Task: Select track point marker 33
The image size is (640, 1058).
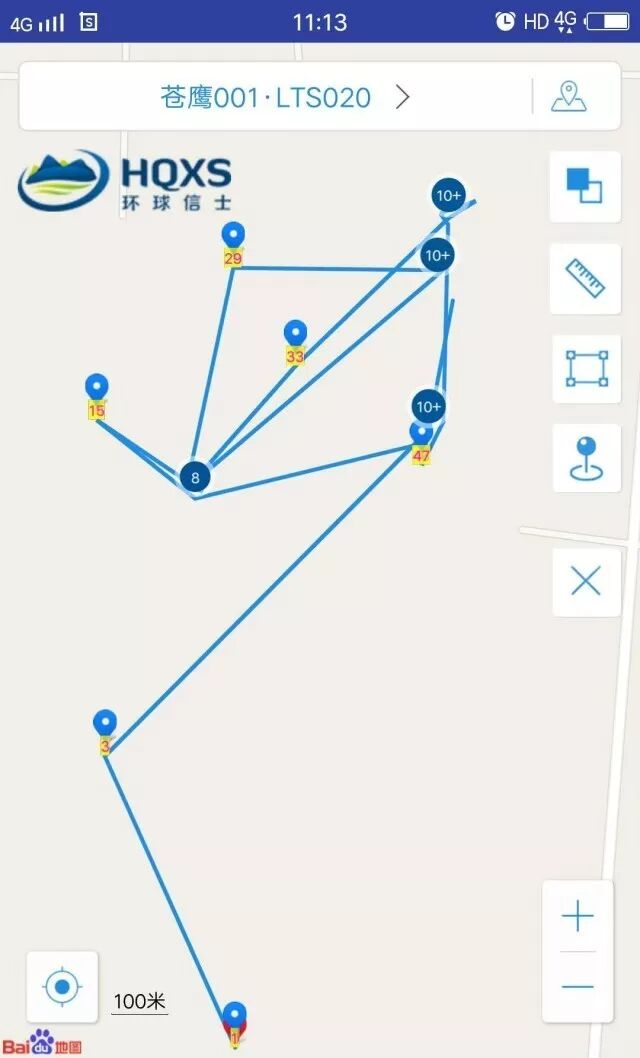Action: pyautogui.click(x=295, y=337)
